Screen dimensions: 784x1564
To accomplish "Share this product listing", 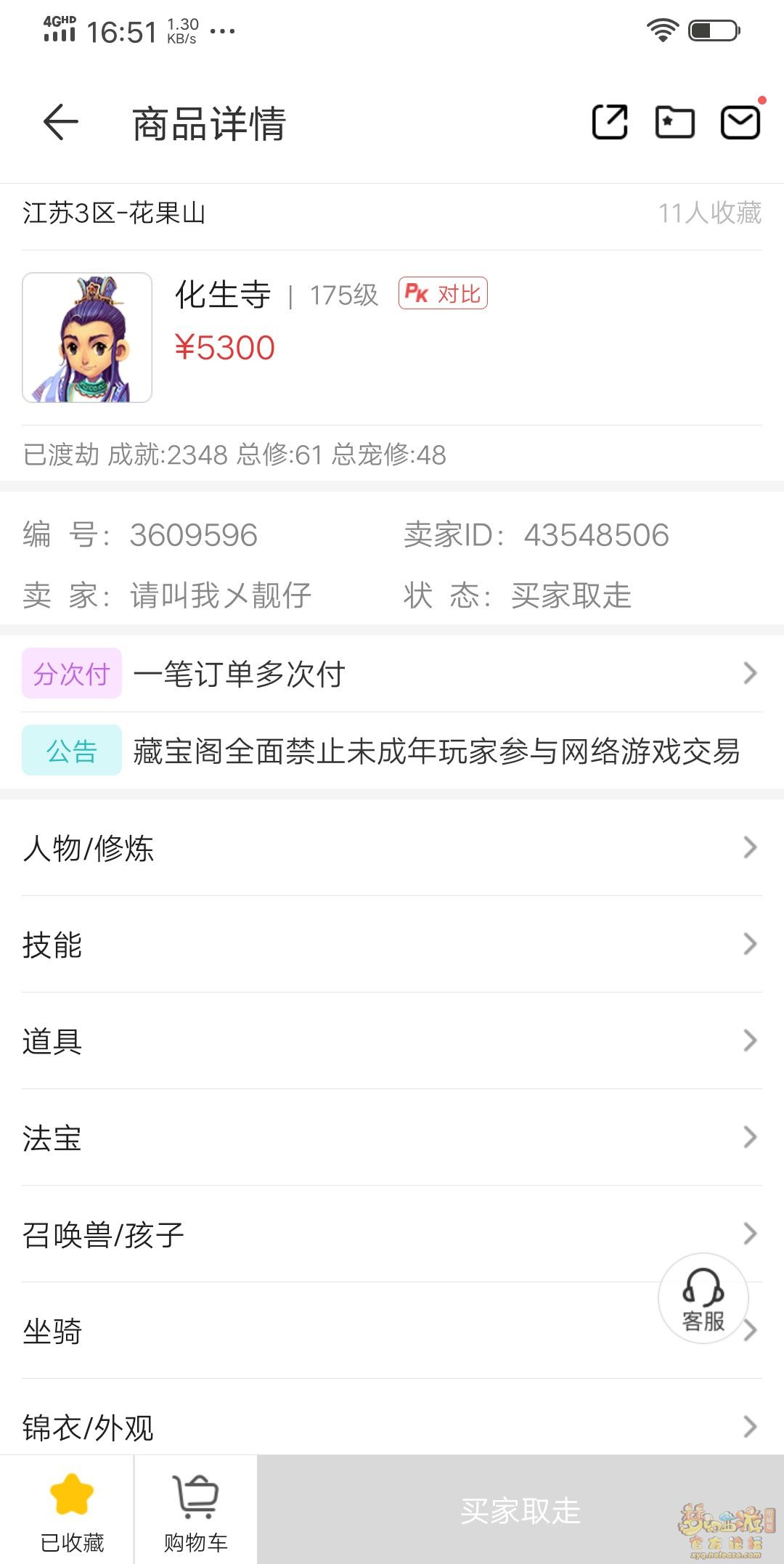I will (x=610, y=122).
